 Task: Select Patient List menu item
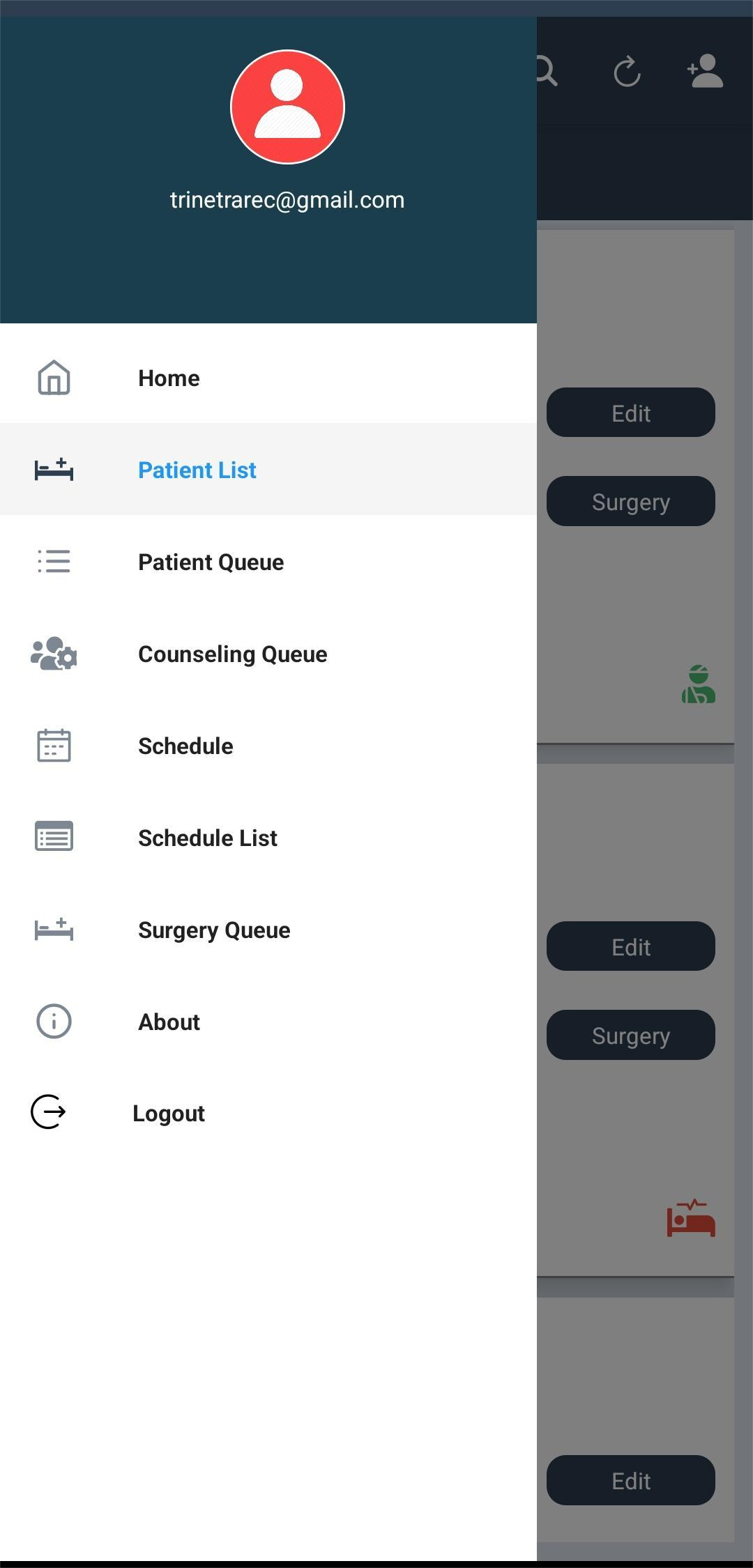click(x=197, y=470)
